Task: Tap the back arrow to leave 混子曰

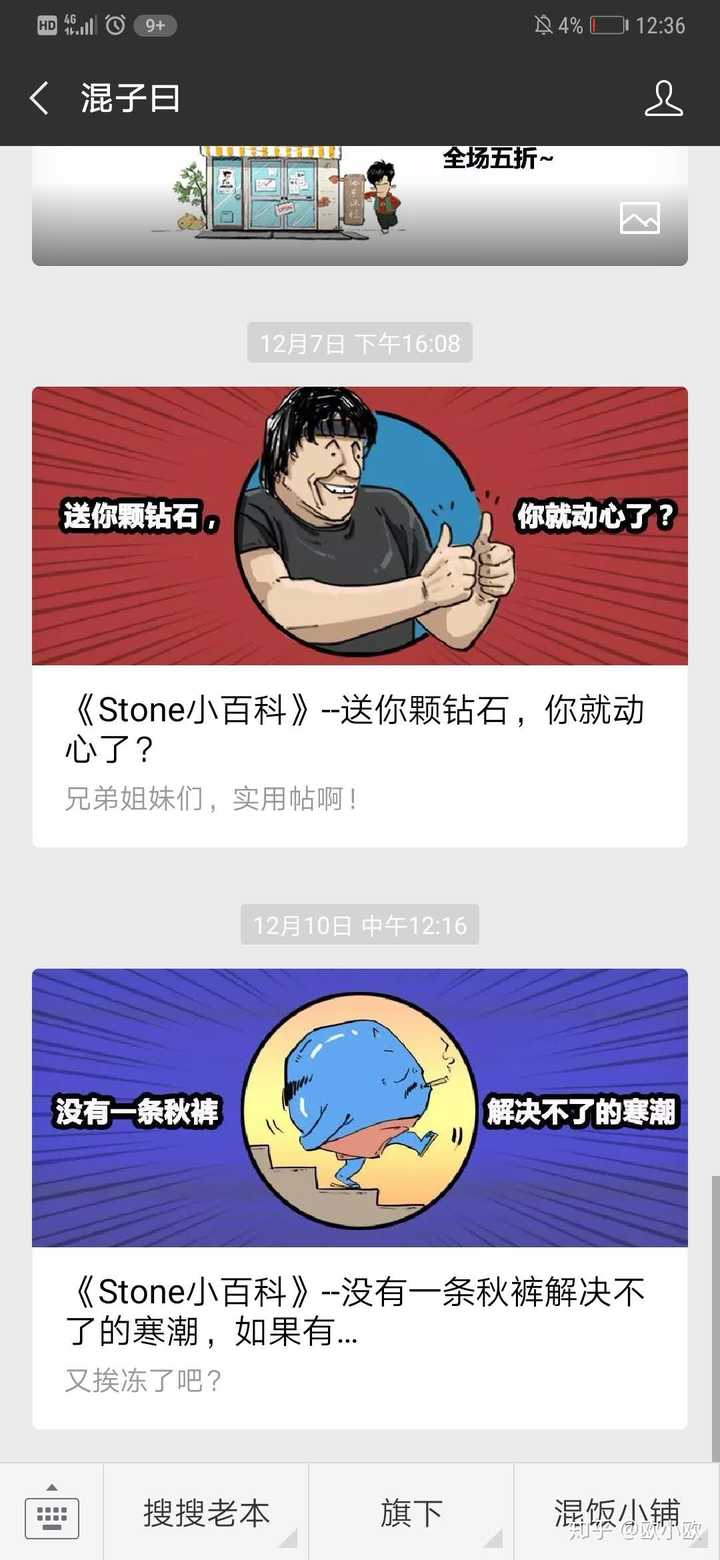Action: pyautogui.click(x=38, y=97)
